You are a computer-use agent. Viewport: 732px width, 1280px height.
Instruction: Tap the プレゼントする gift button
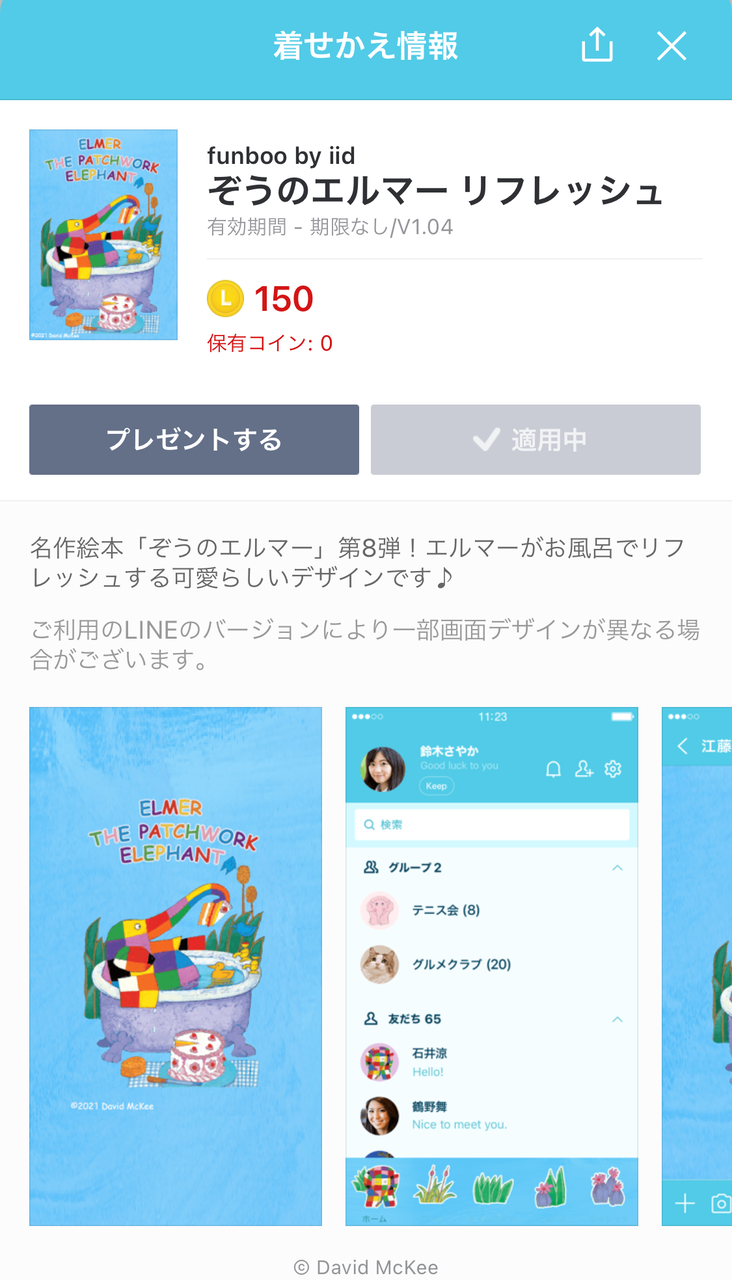tap(194, 440)
